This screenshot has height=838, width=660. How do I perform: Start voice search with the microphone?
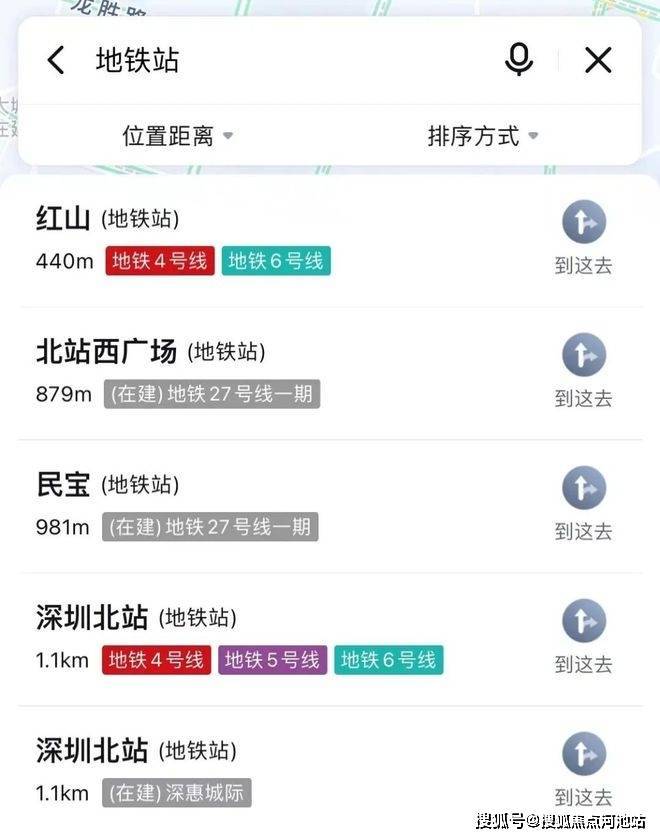(x=518, y=61)
